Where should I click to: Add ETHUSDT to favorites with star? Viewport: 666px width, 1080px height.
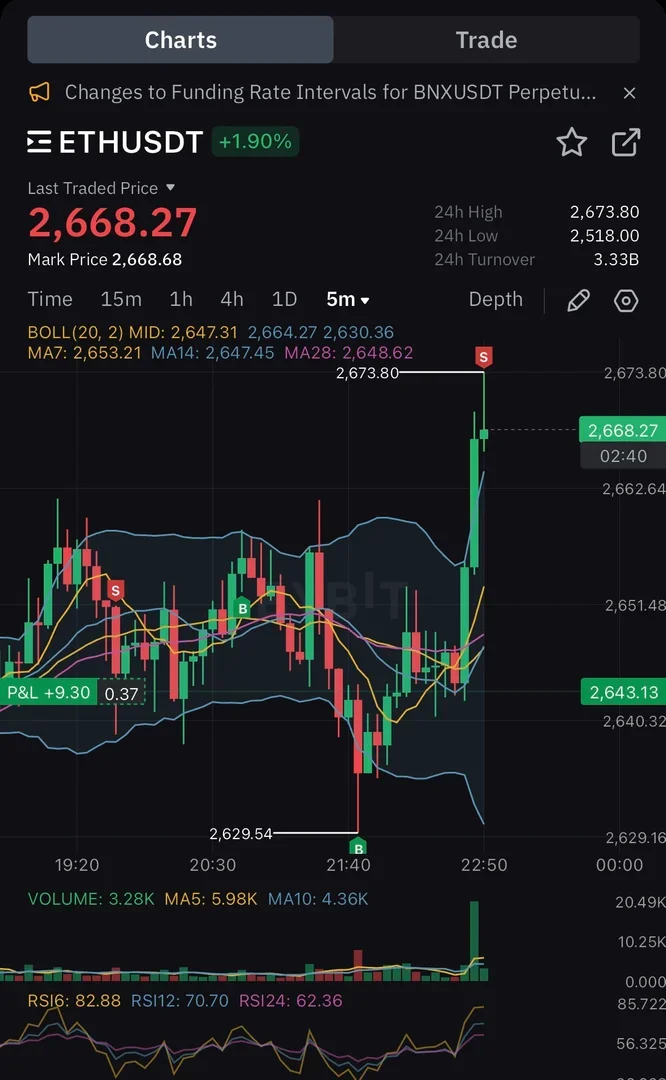point(571,142)
